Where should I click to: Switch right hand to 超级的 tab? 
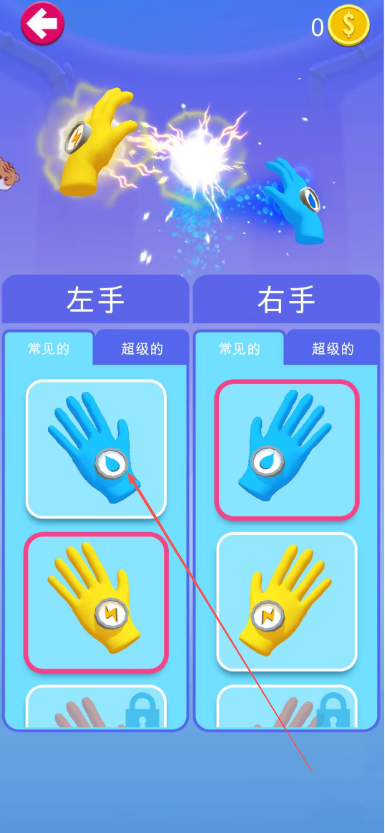(332, 348)
